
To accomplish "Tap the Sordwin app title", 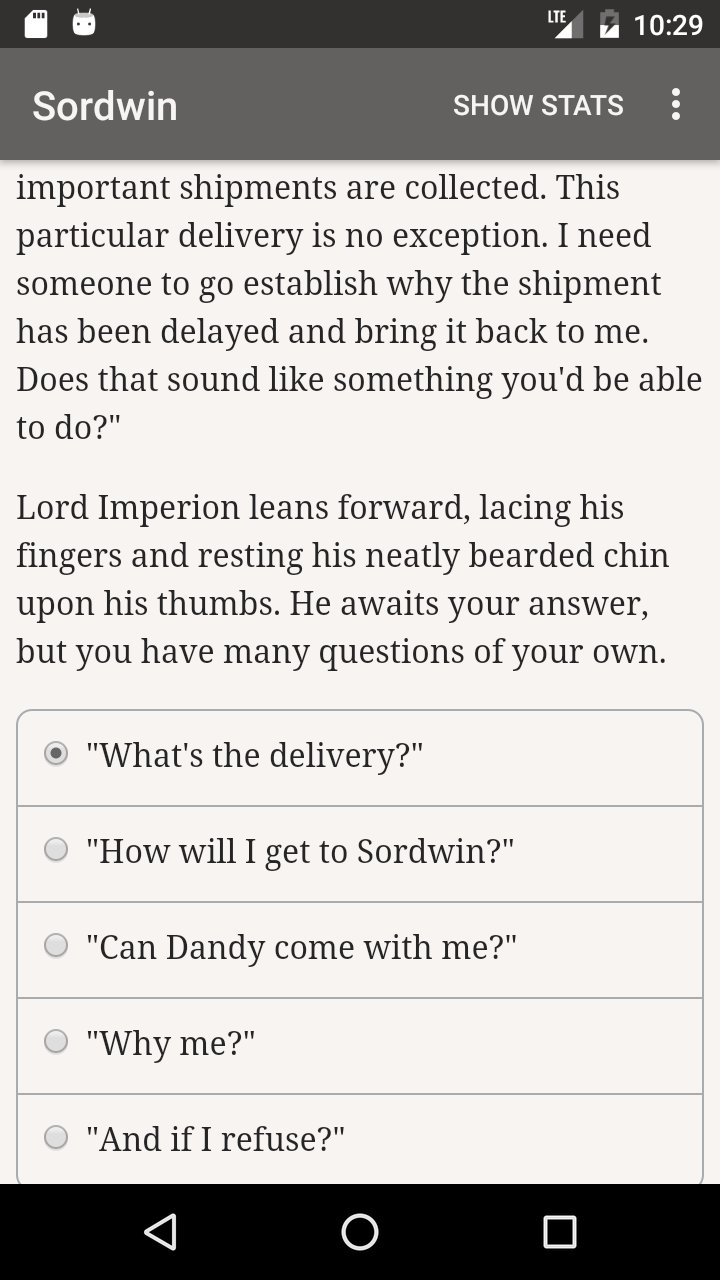I will pos(104,104).
